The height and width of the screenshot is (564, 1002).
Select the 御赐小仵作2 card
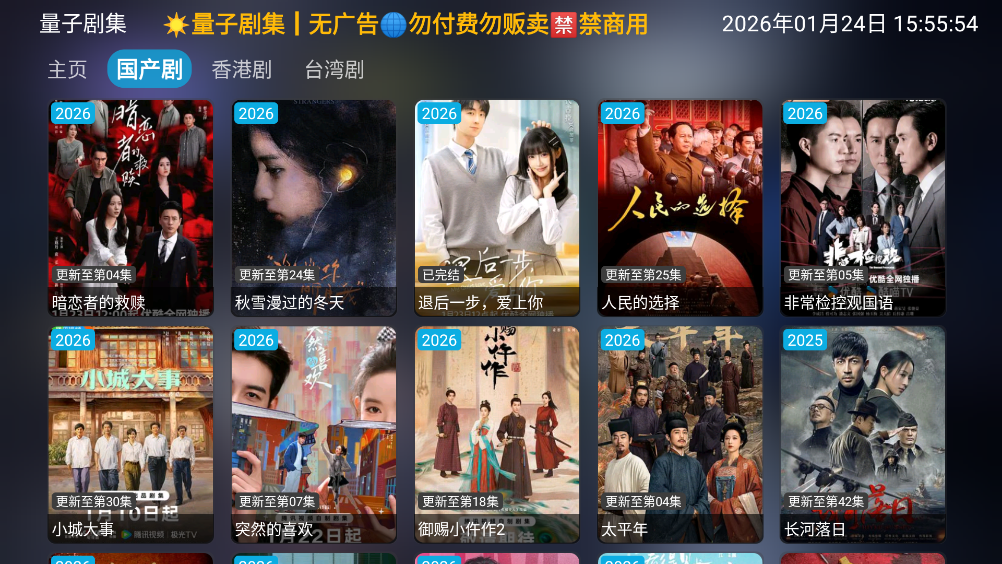[497, 434]
